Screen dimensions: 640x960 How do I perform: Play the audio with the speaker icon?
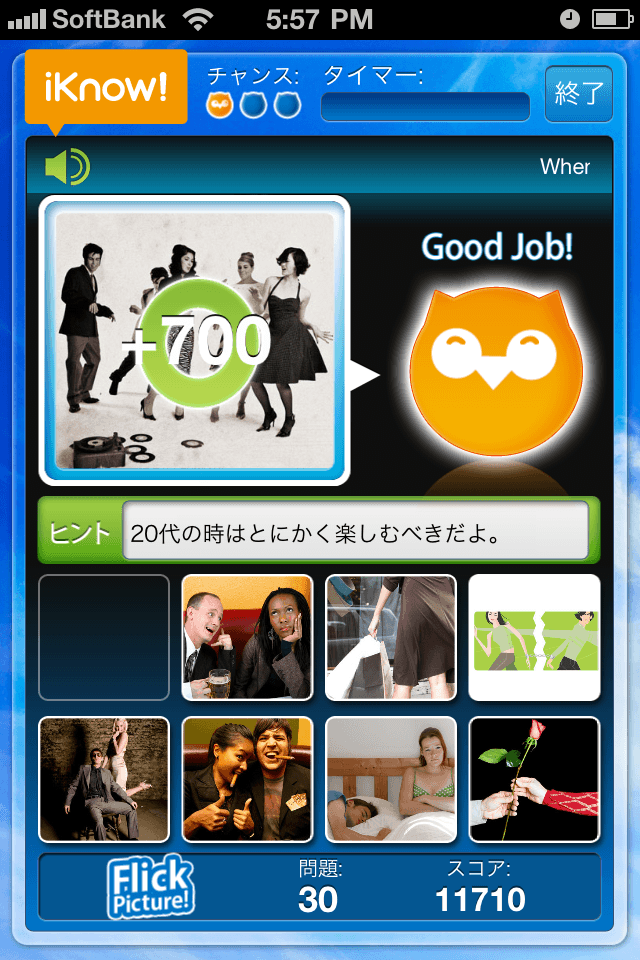pyautogui.click(x=67, y=166)
